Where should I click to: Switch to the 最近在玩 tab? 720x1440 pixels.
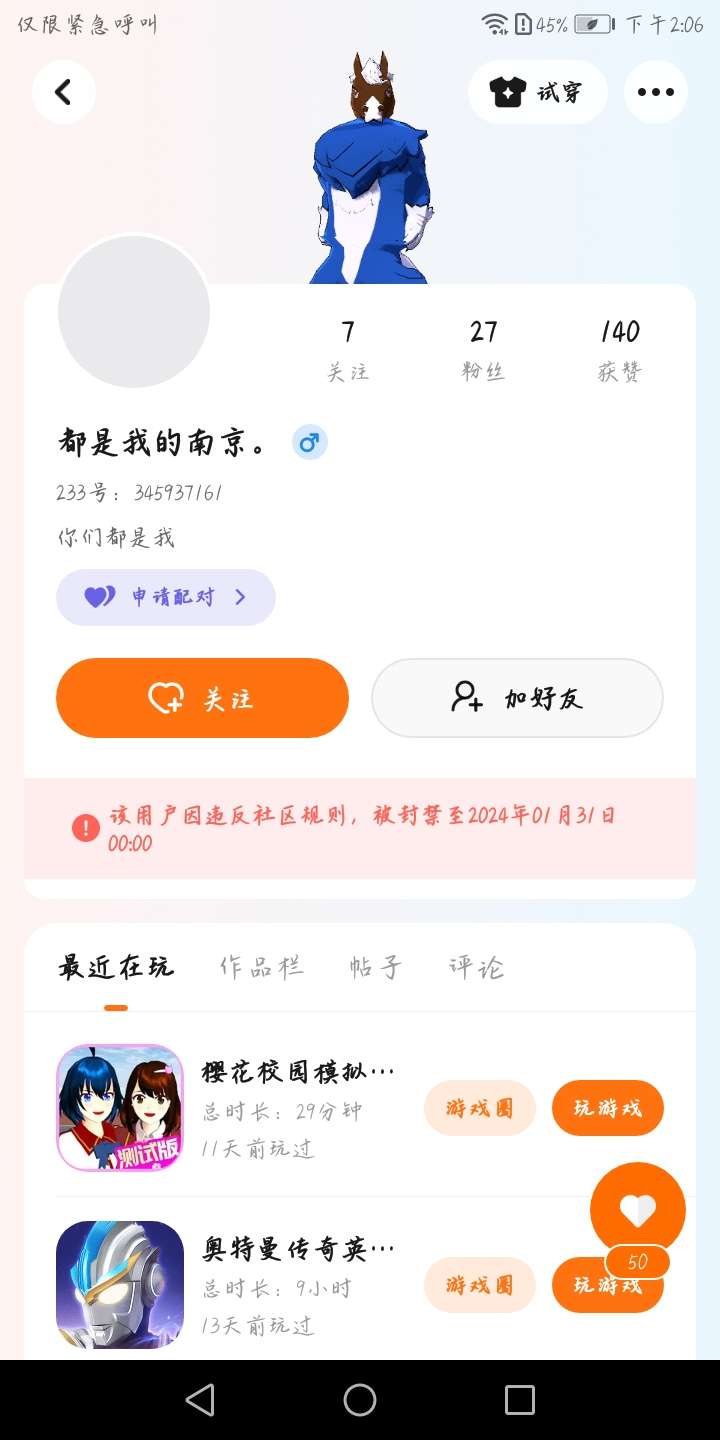(116, 968)
